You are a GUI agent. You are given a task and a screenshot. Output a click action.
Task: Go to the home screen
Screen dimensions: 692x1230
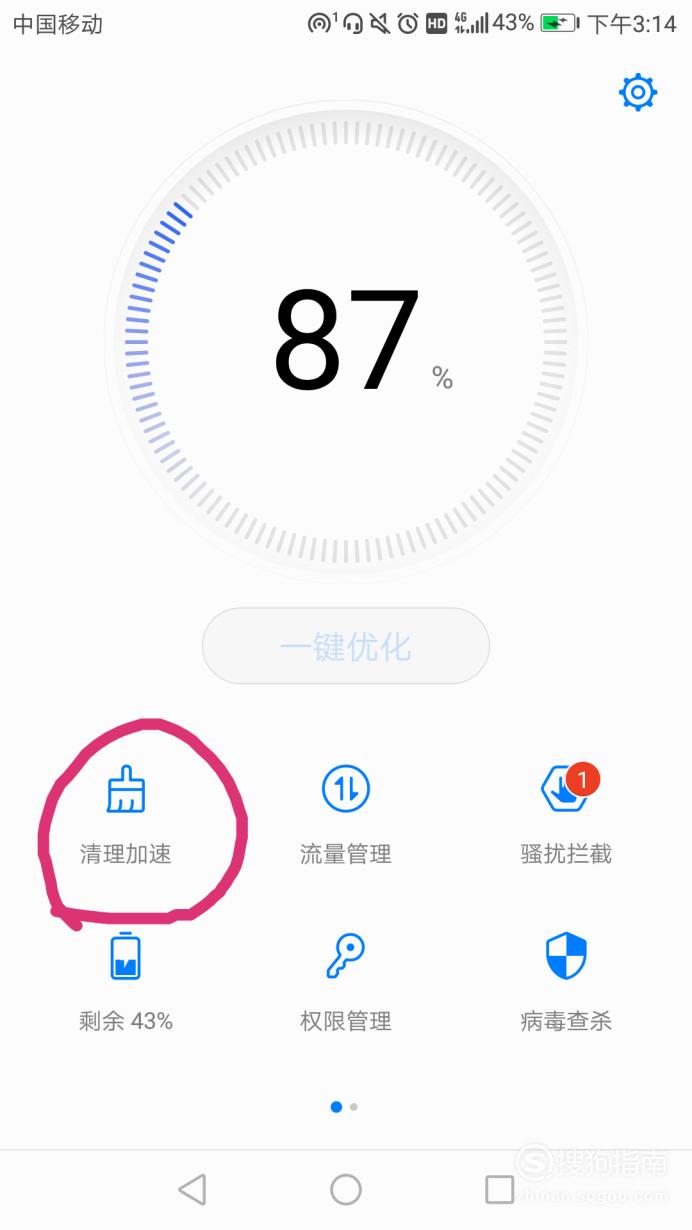[346, 1189]
